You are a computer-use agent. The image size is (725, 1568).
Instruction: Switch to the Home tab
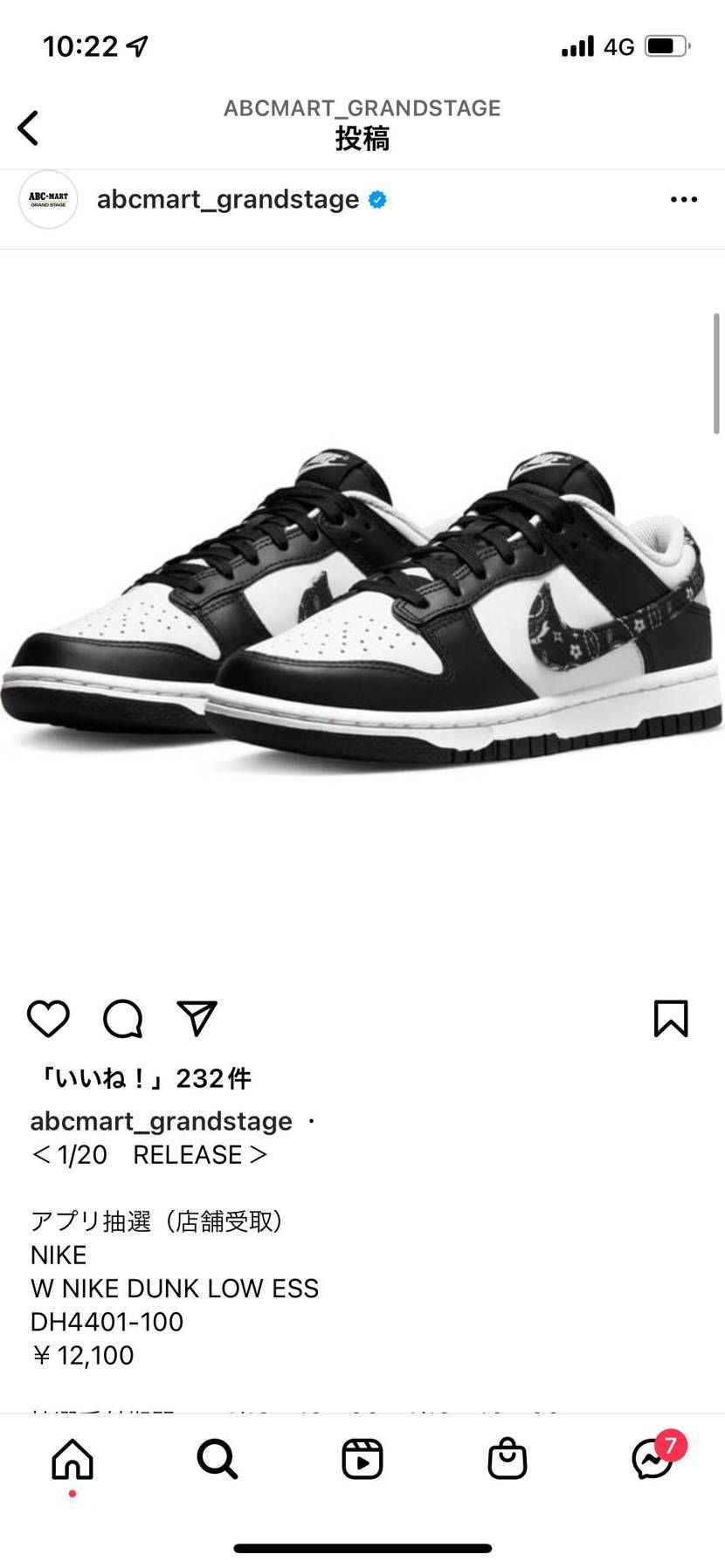(72, 1459)
